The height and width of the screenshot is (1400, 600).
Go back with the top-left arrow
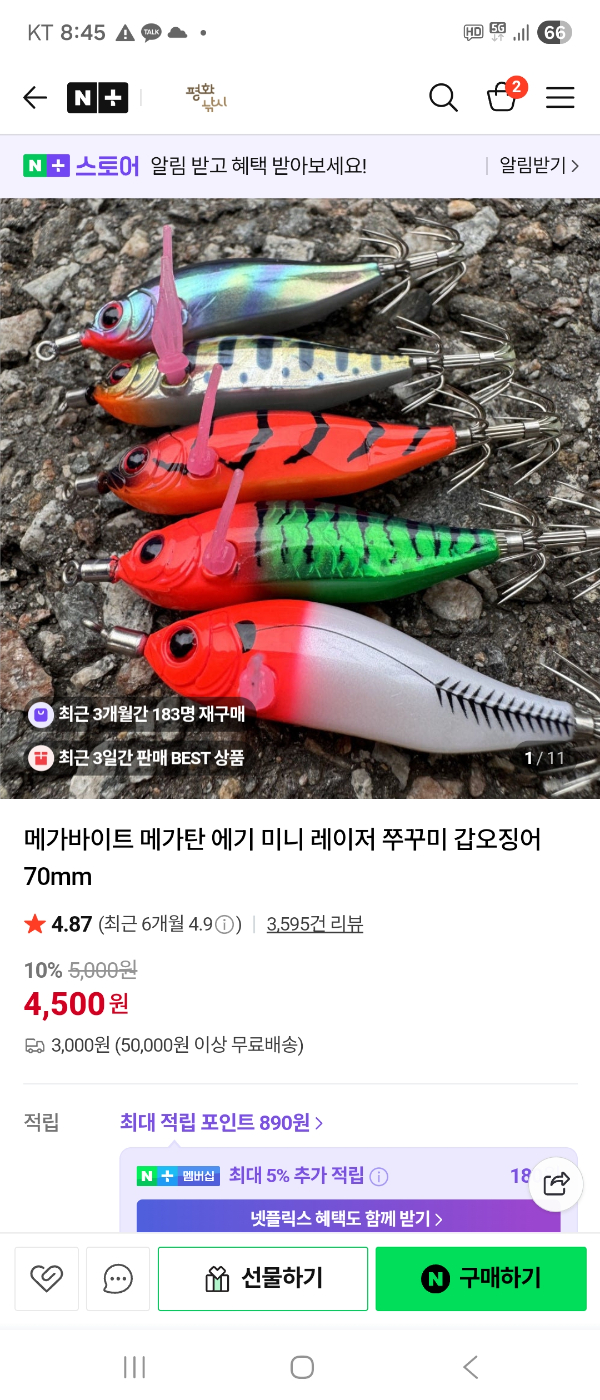pyautogui.click(x=35, y=97)
